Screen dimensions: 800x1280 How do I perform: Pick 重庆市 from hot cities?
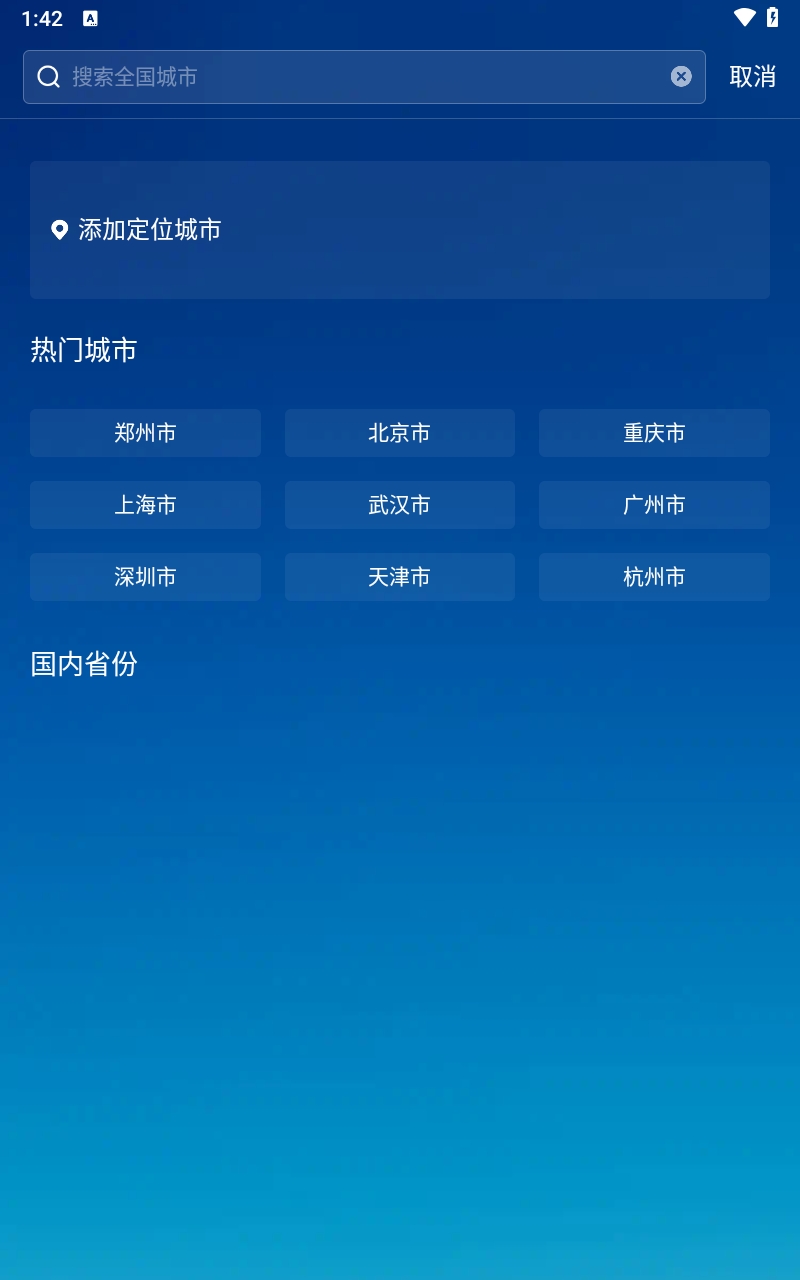[654, 433]
